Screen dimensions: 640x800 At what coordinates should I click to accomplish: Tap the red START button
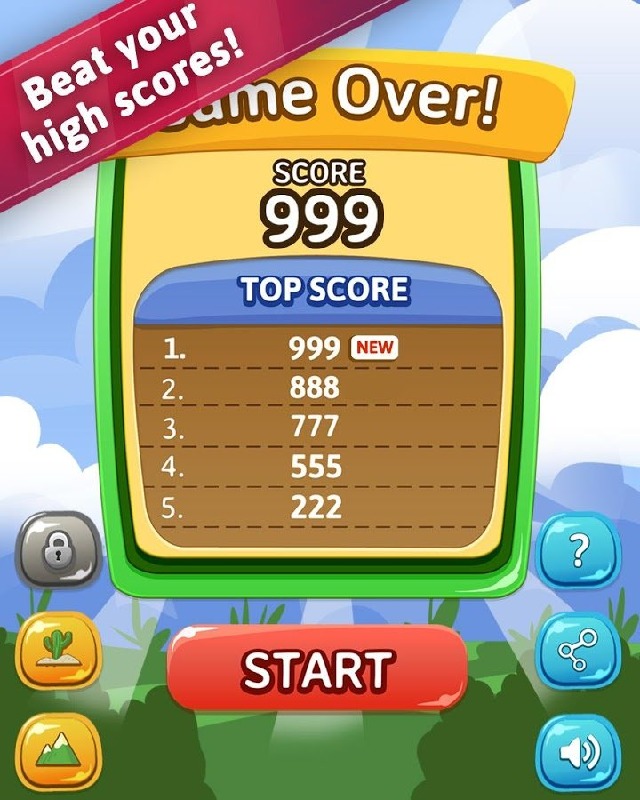pos(317,669)
